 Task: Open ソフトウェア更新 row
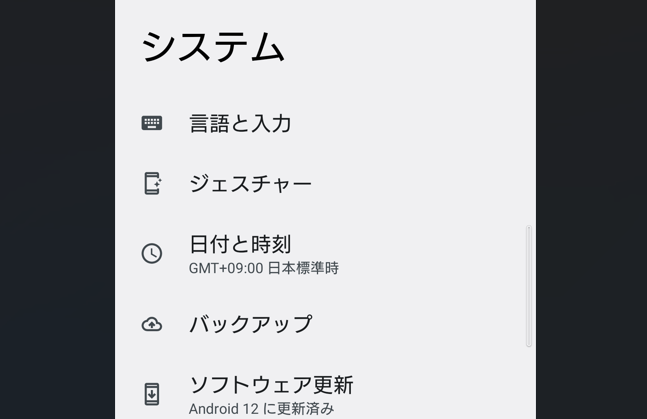tap(270, 394)
